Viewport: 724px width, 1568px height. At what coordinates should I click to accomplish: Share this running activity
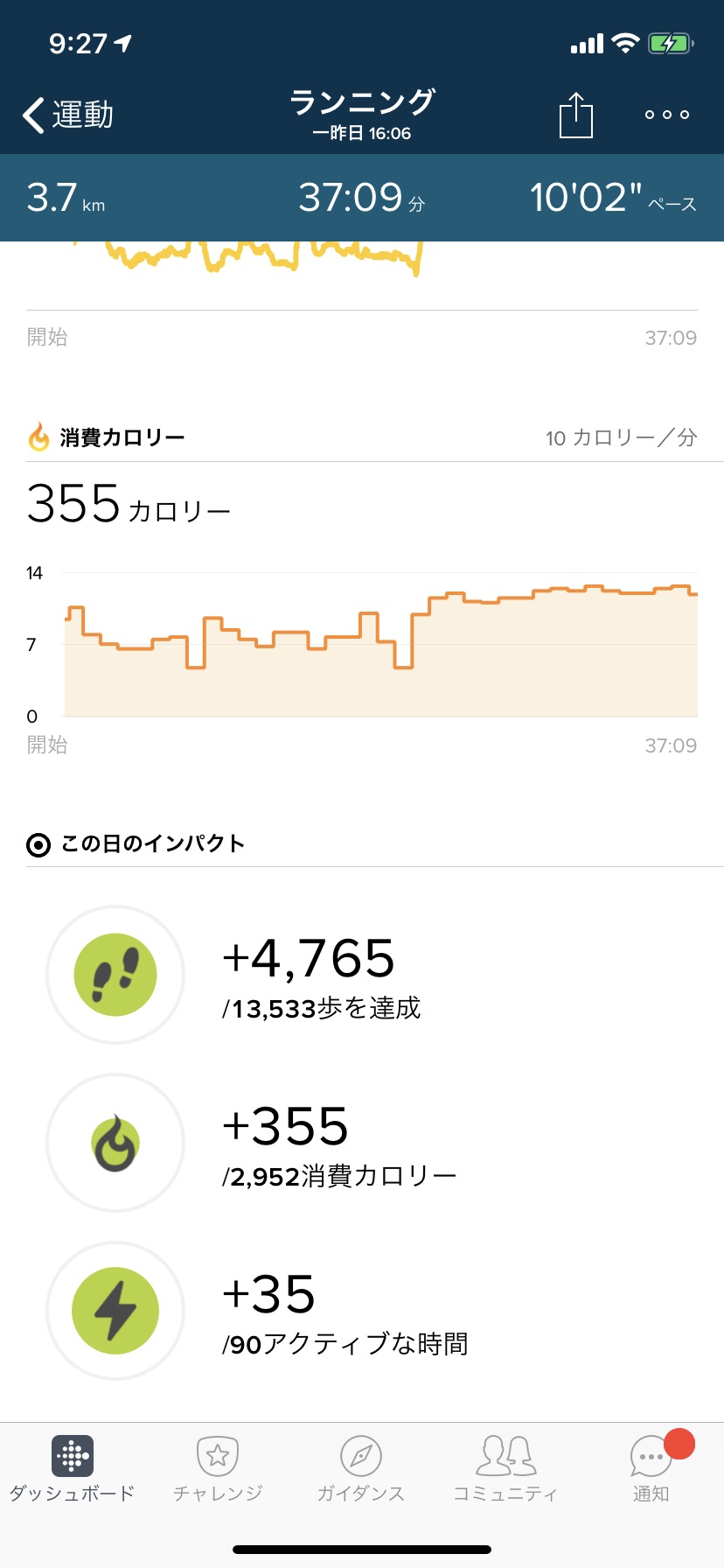(576, 115)
